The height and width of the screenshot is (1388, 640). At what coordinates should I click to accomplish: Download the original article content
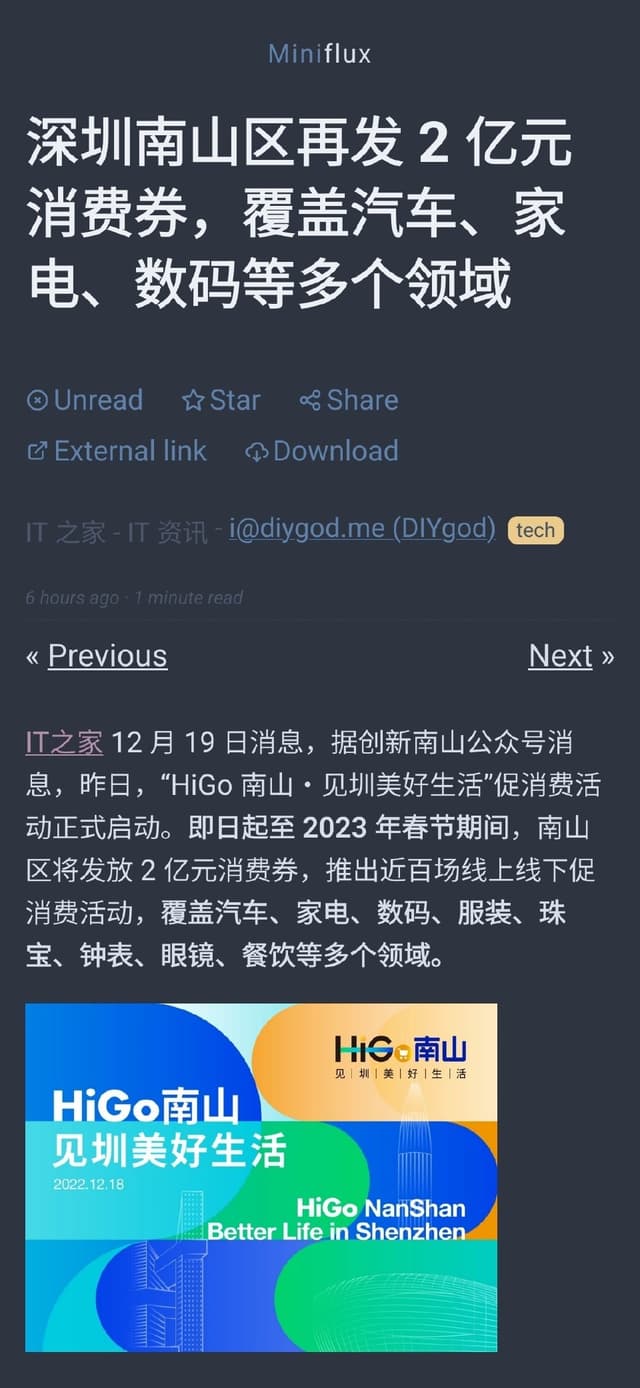click(322, 451)
